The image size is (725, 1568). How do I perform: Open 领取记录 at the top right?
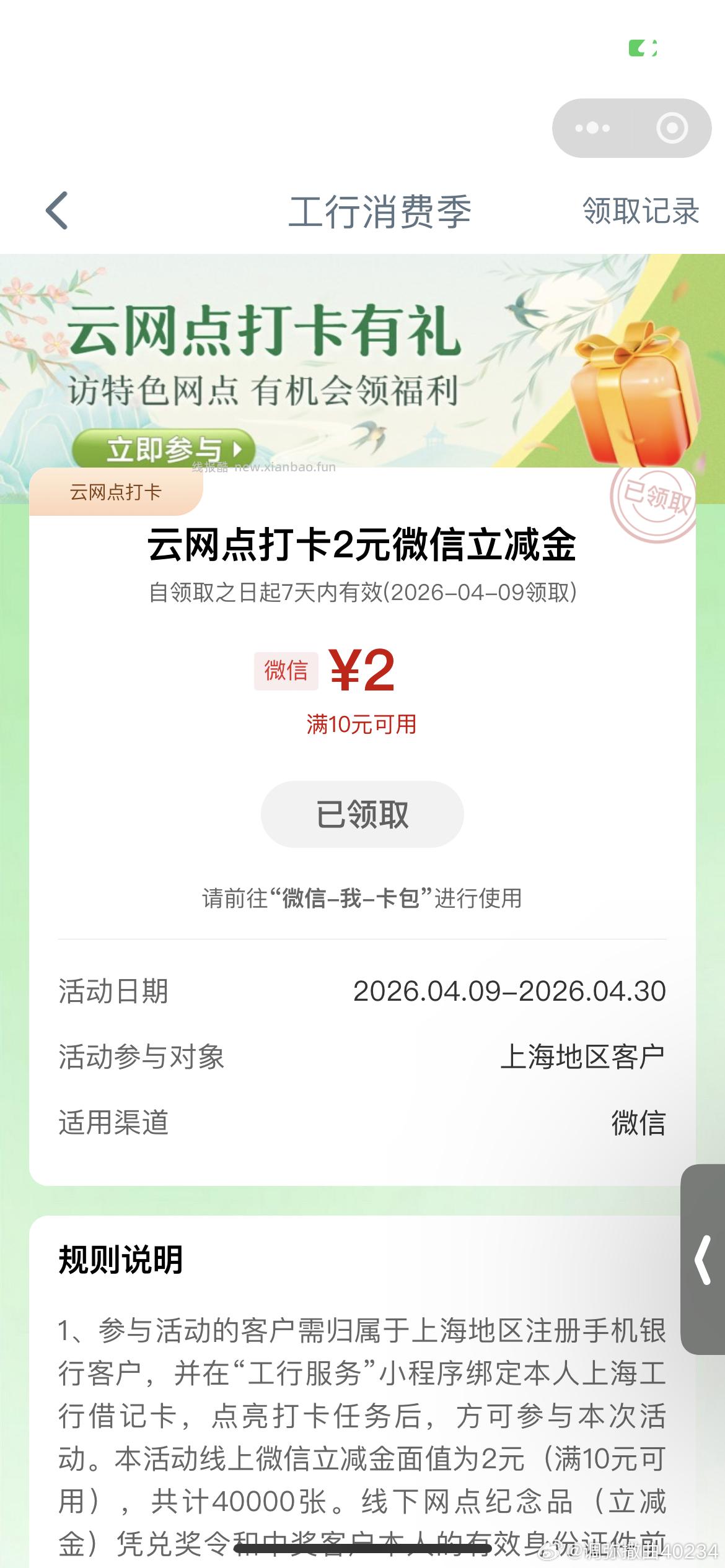[x=639, y=212]
